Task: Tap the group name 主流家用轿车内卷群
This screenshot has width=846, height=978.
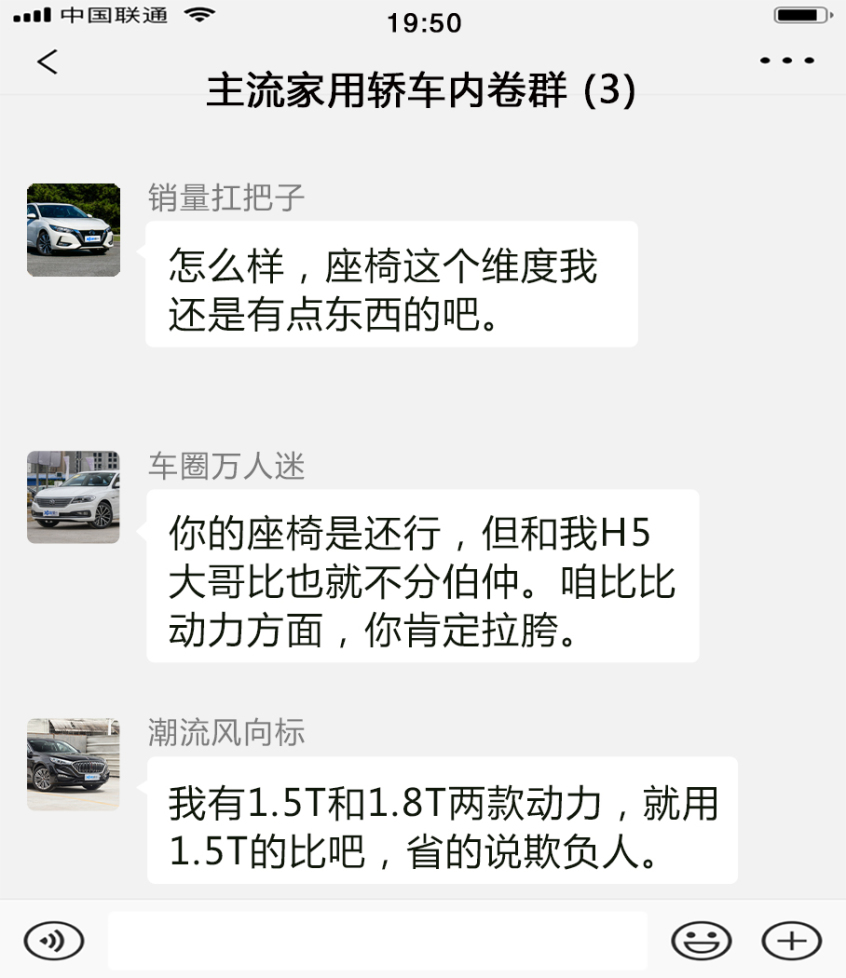Action: [423, 90]
